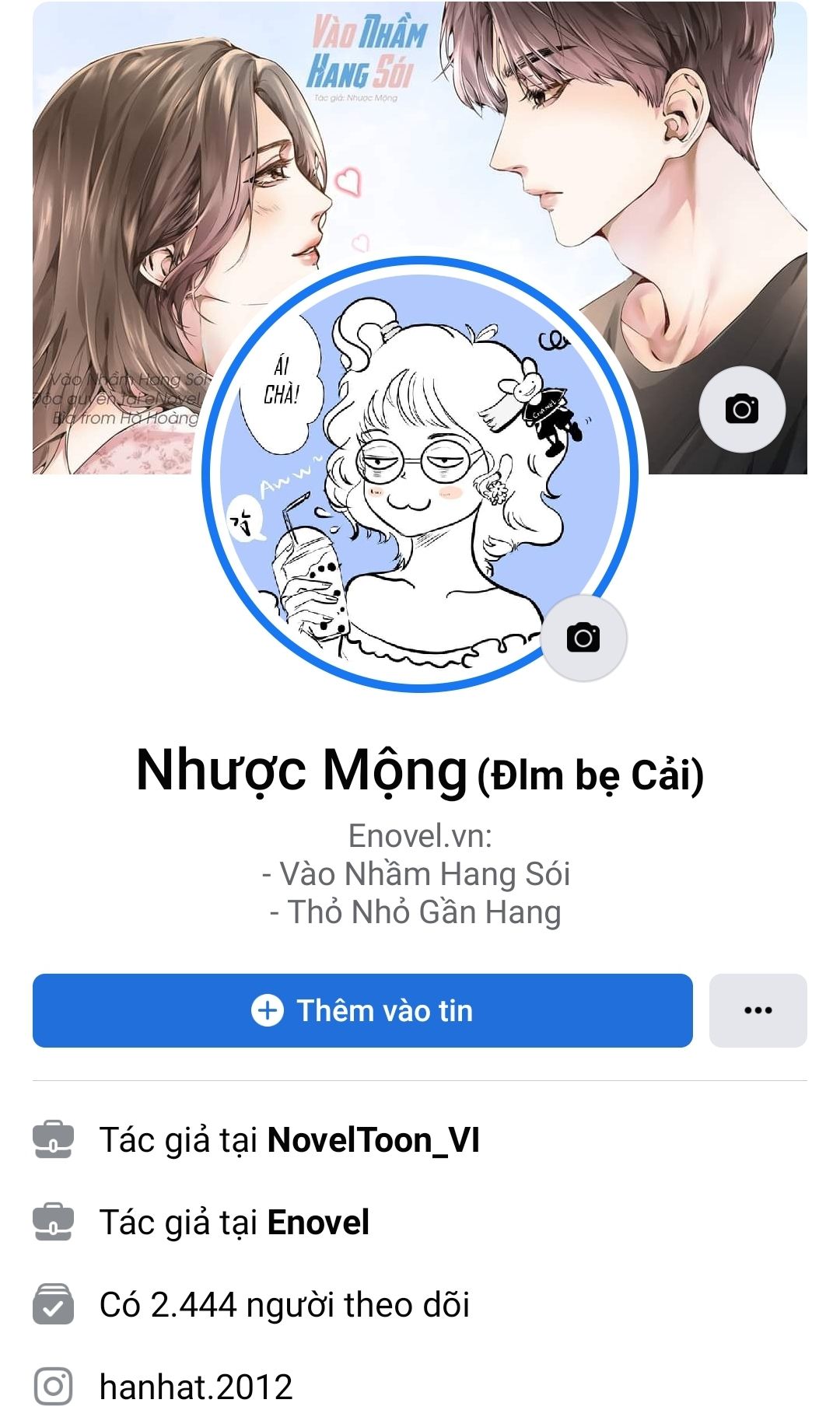The width and height of the screenshot is (840, 1410).
Task: Tap the Thêm vào tin button
Action: click(362, 1010)
